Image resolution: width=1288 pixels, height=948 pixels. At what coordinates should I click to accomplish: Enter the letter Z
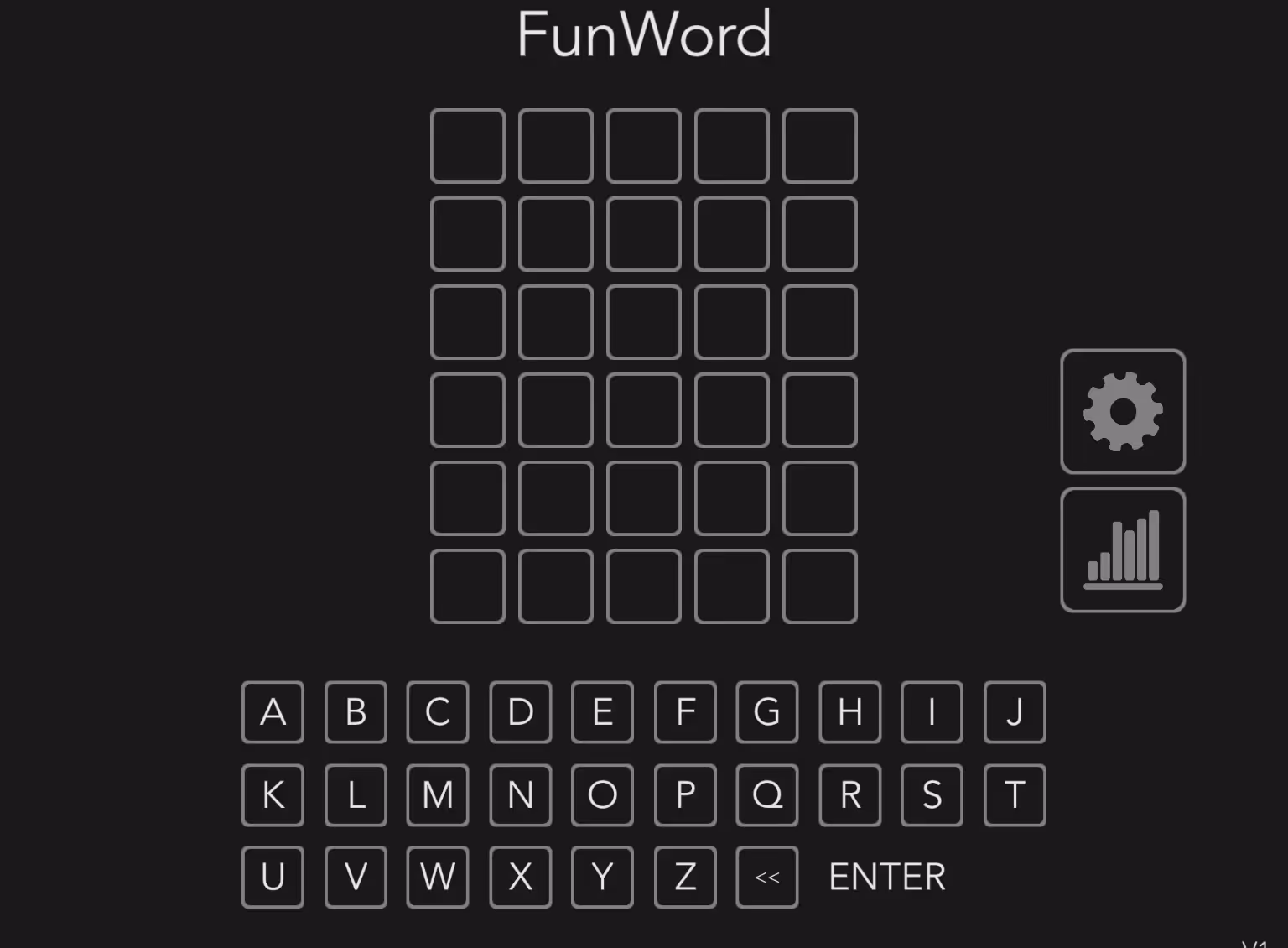(x=685, y=877)
